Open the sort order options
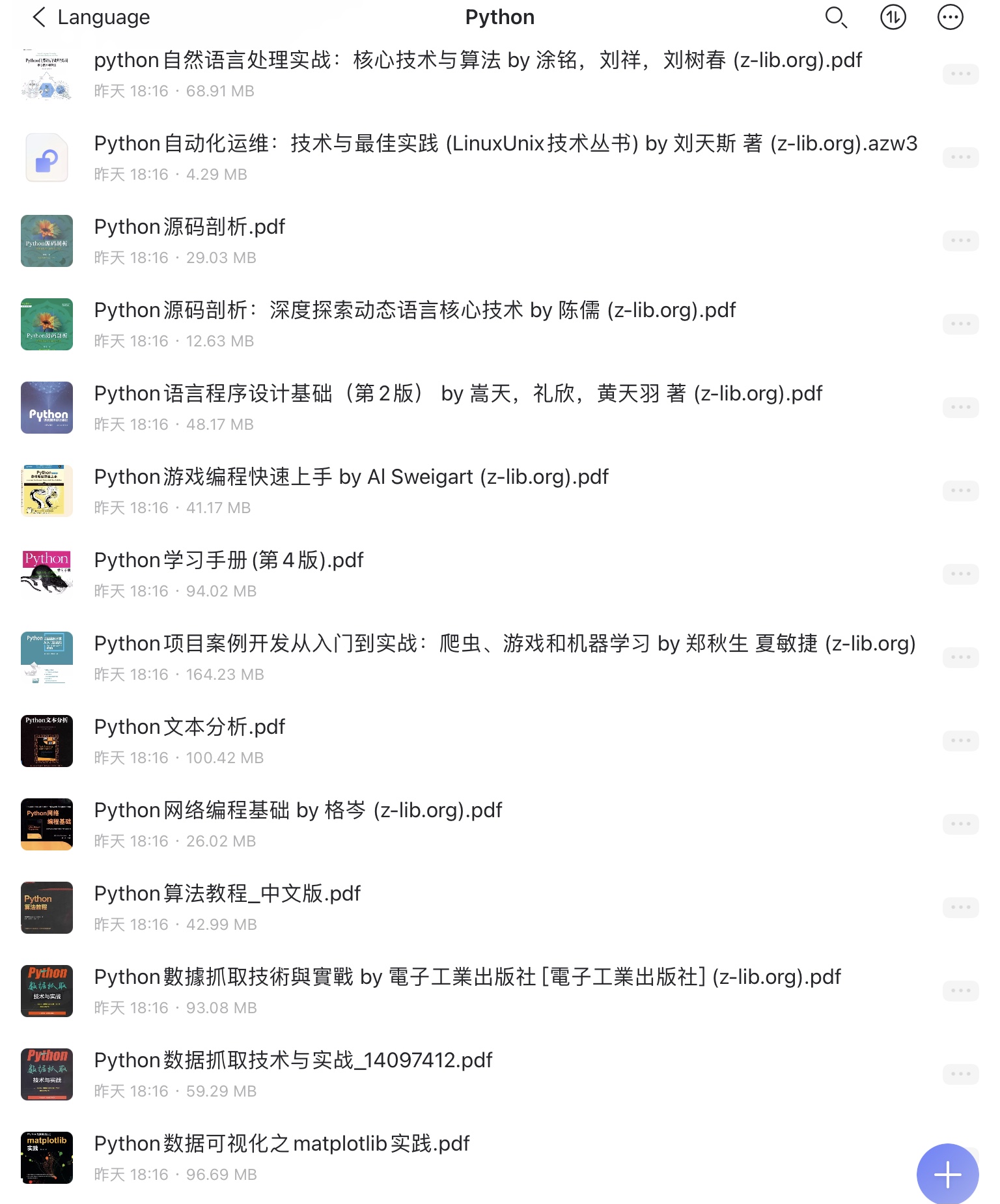The image size is (1000, 1204). pos(893,18)
